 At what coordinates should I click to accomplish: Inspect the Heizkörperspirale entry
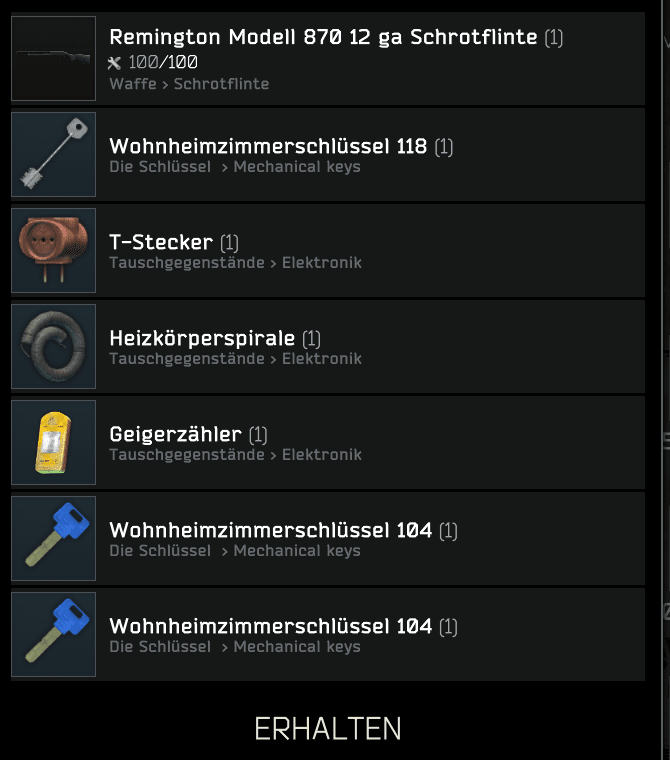(327, 346)
